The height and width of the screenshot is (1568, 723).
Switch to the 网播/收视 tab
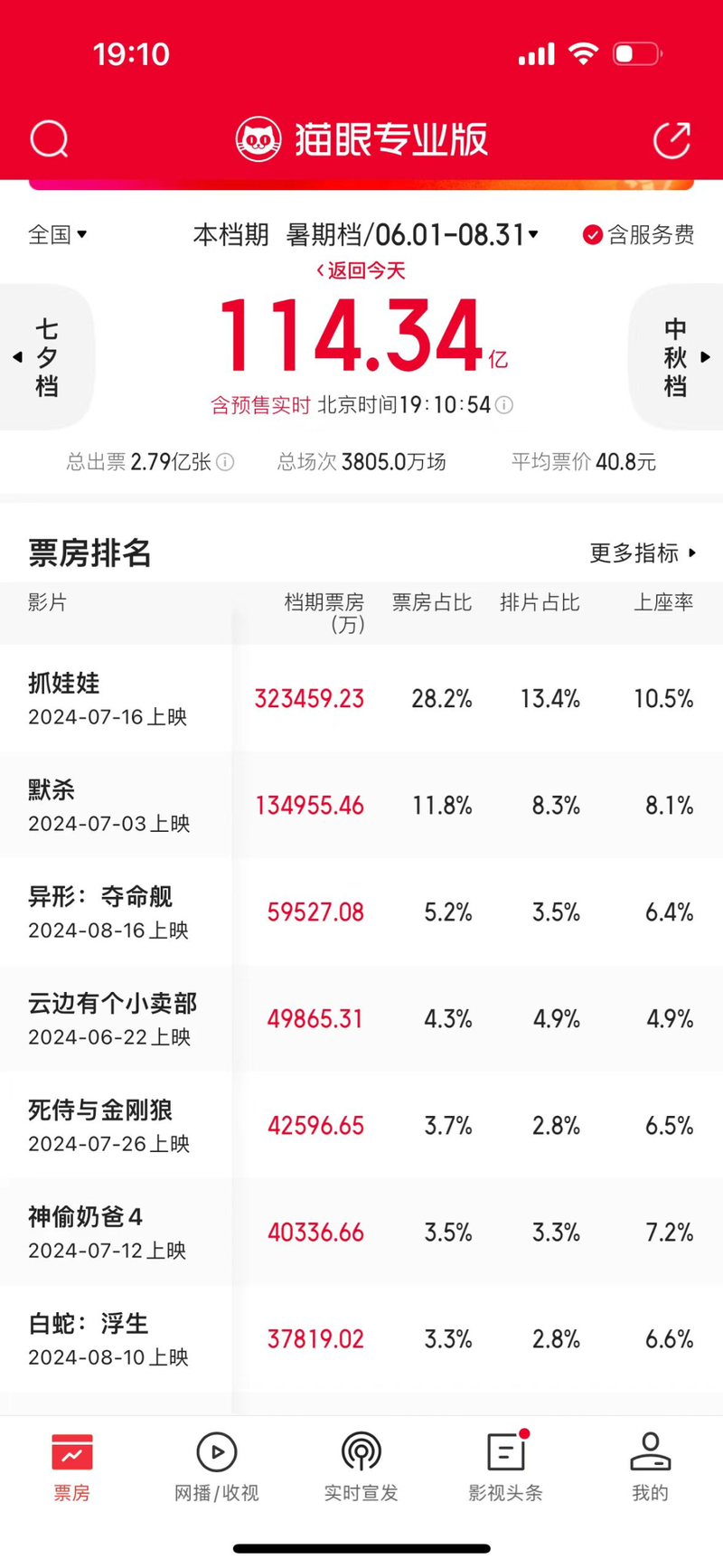click(x=217, y=1467)
